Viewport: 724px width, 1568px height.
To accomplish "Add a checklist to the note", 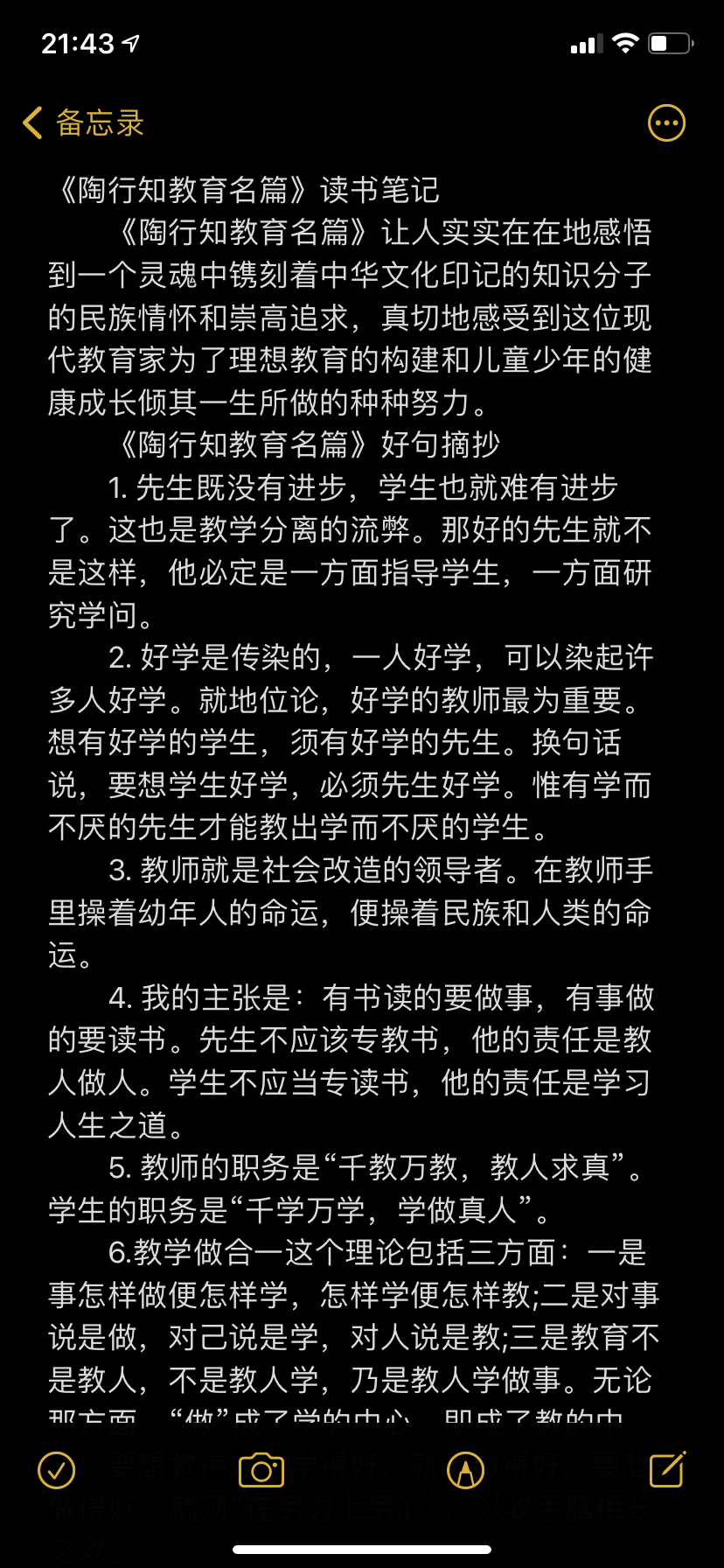I will tap(57, 1471).
